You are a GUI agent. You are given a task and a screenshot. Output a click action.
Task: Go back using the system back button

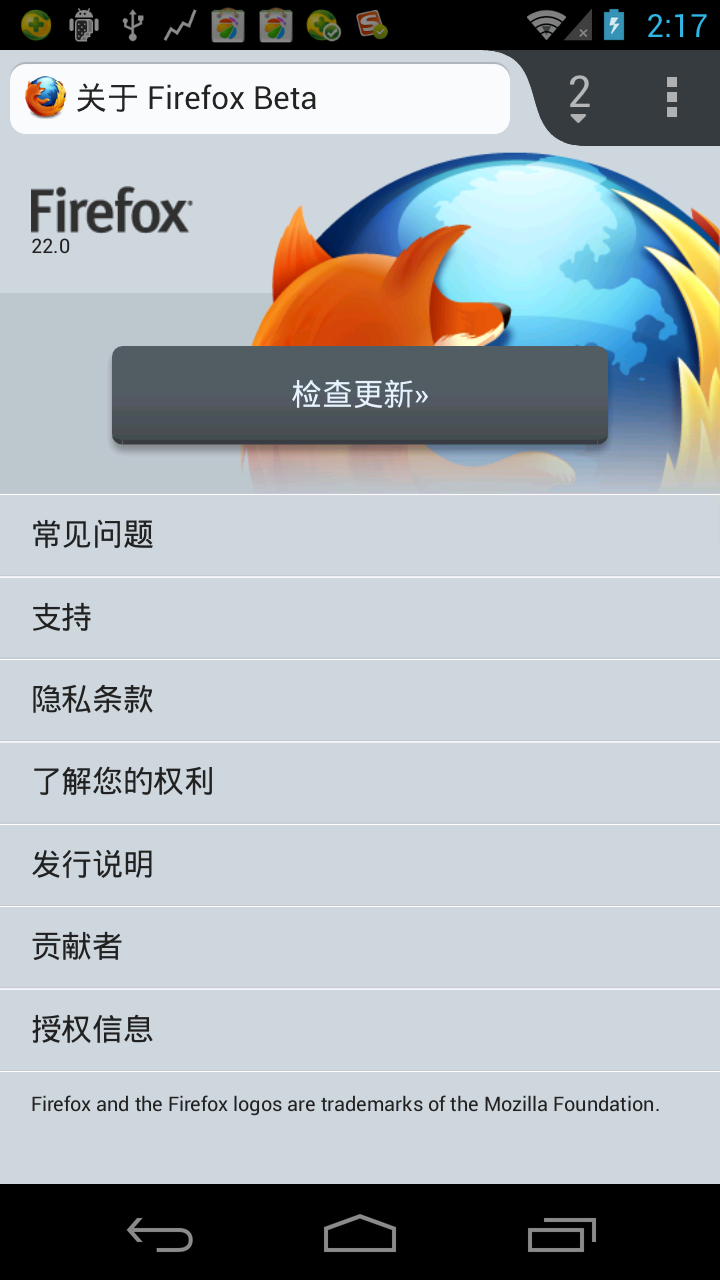tap(160, 1235)
